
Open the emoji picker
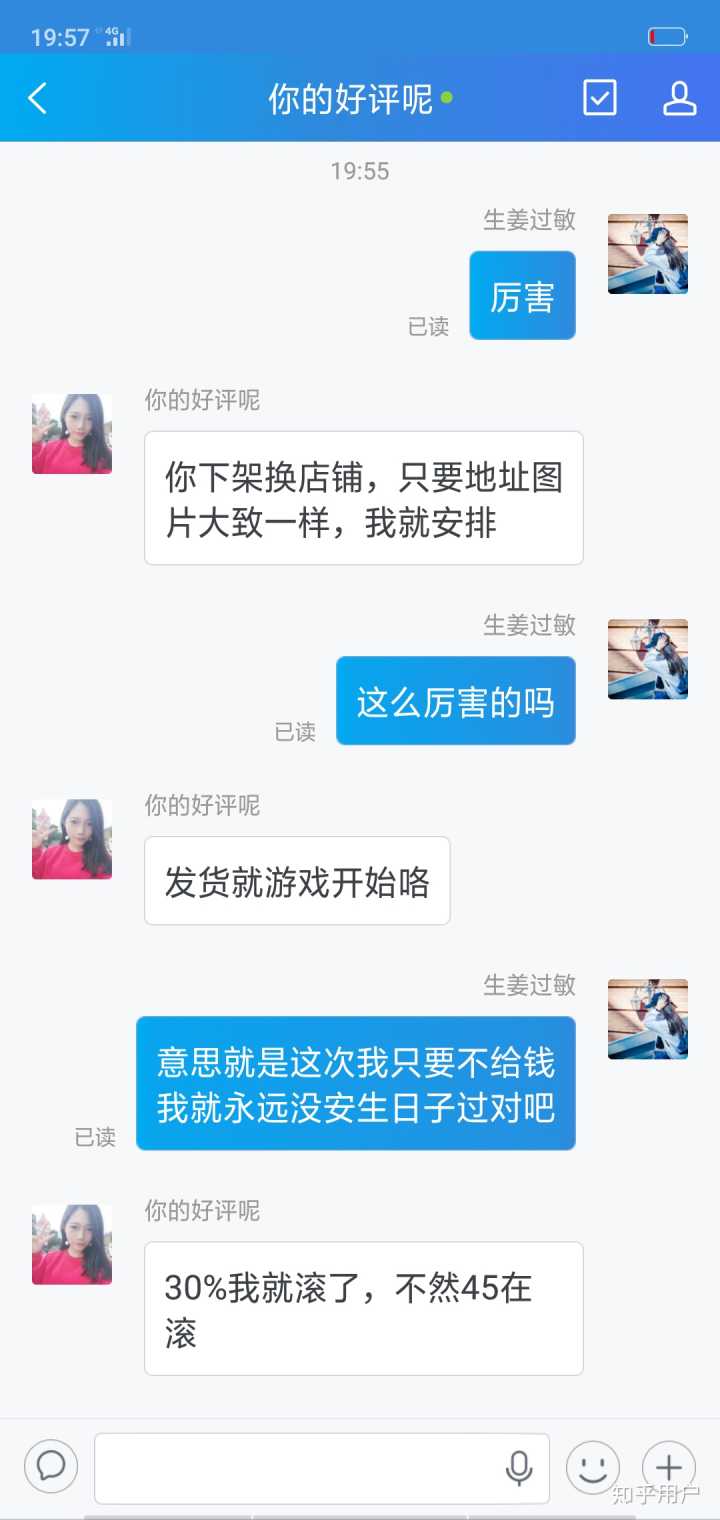click(x=592, y=1467)
